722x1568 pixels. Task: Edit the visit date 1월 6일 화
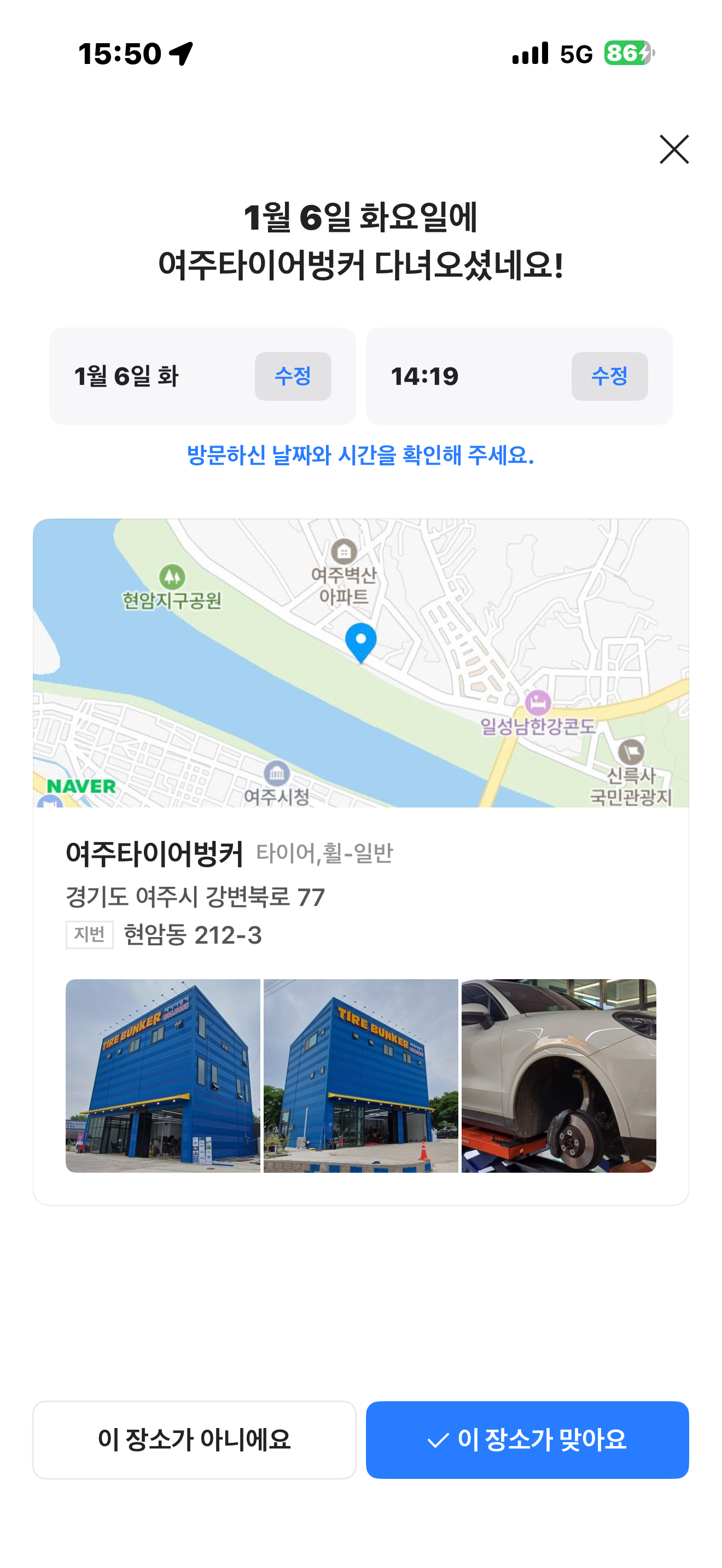293,376
